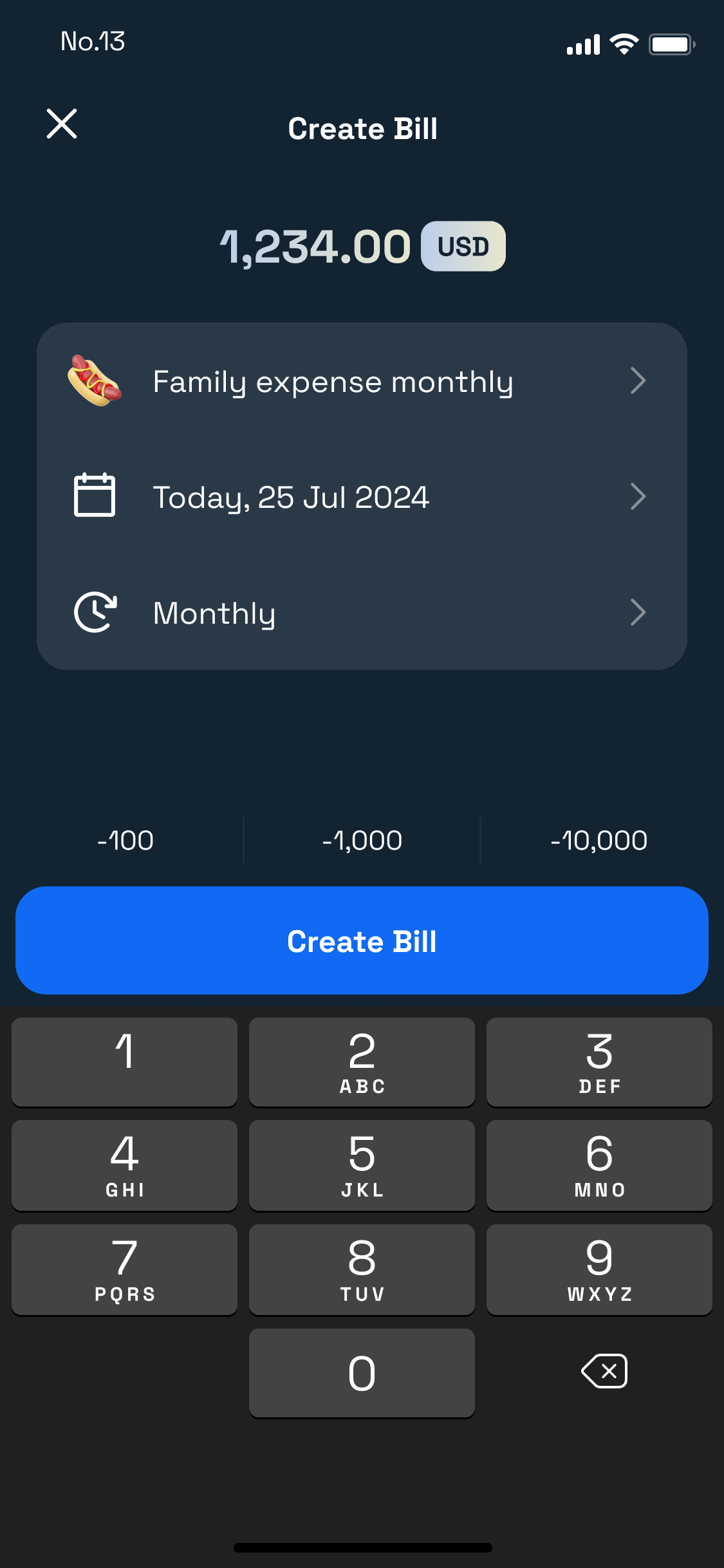Screen dimensions: 724x1568
Task: Enter digit 0 on the keypad
Action: pyautogui.click(x=362, y=1372)
